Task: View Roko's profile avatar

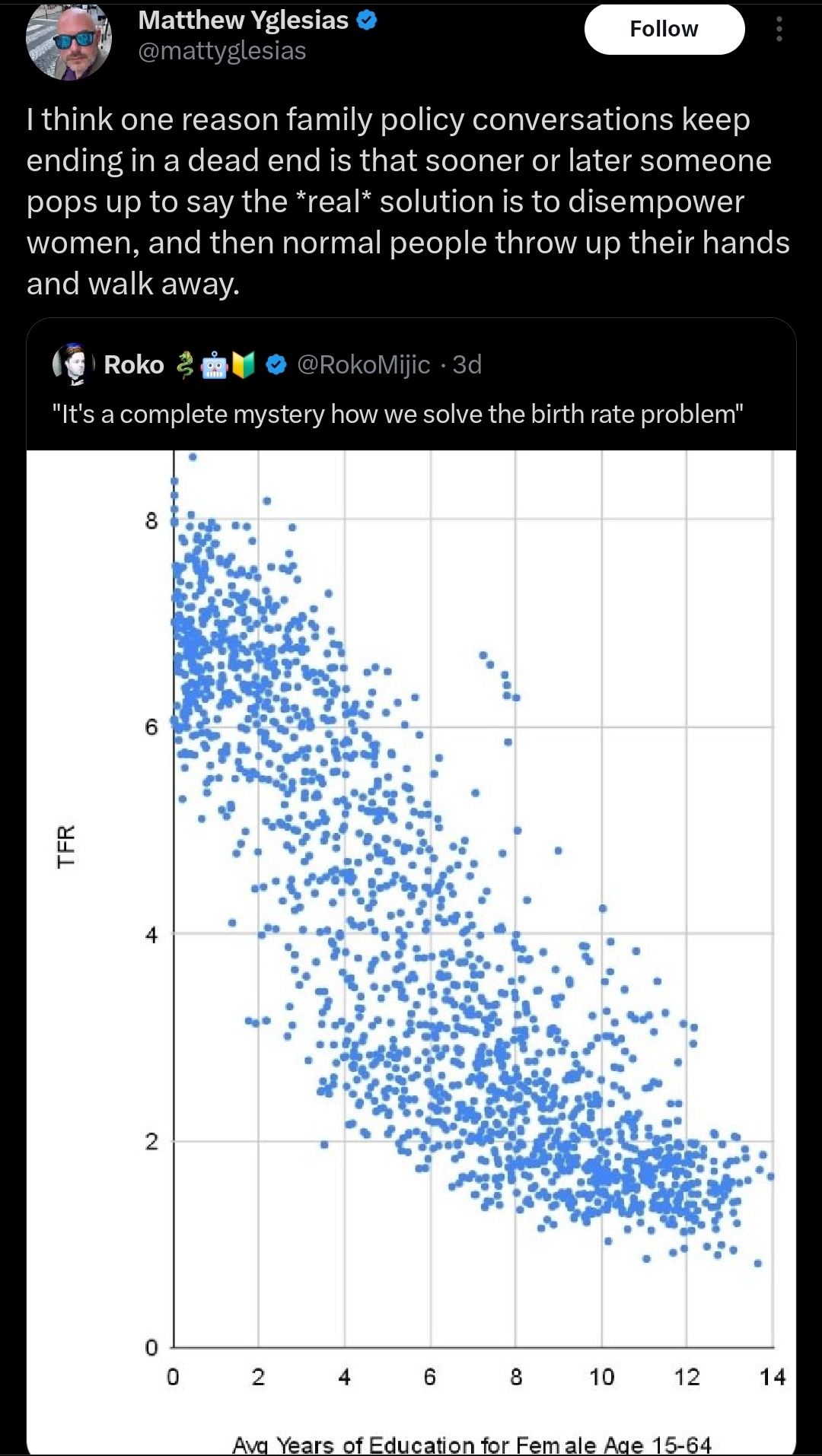Action: [x=73, y=364]
